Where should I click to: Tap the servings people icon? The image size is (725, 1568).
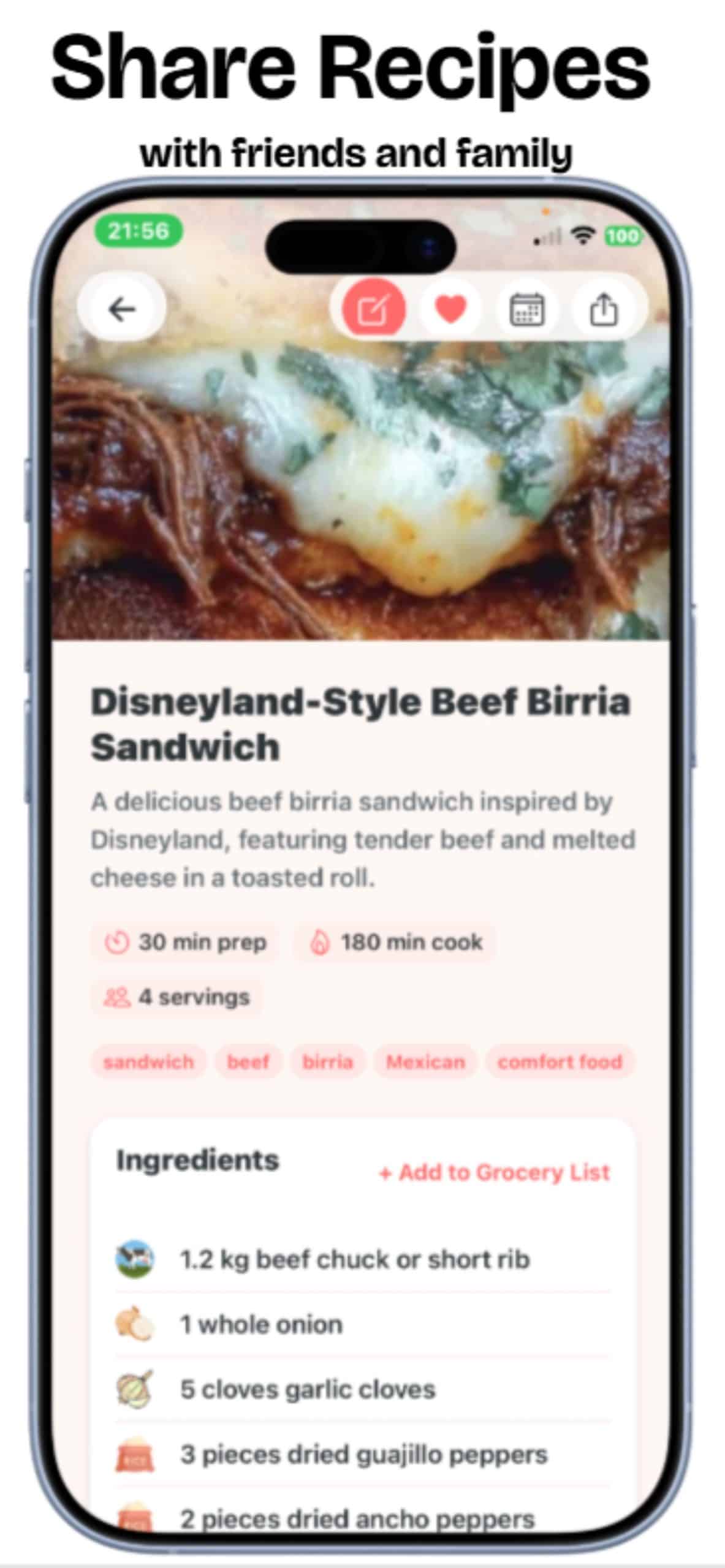tap(116, 996)
